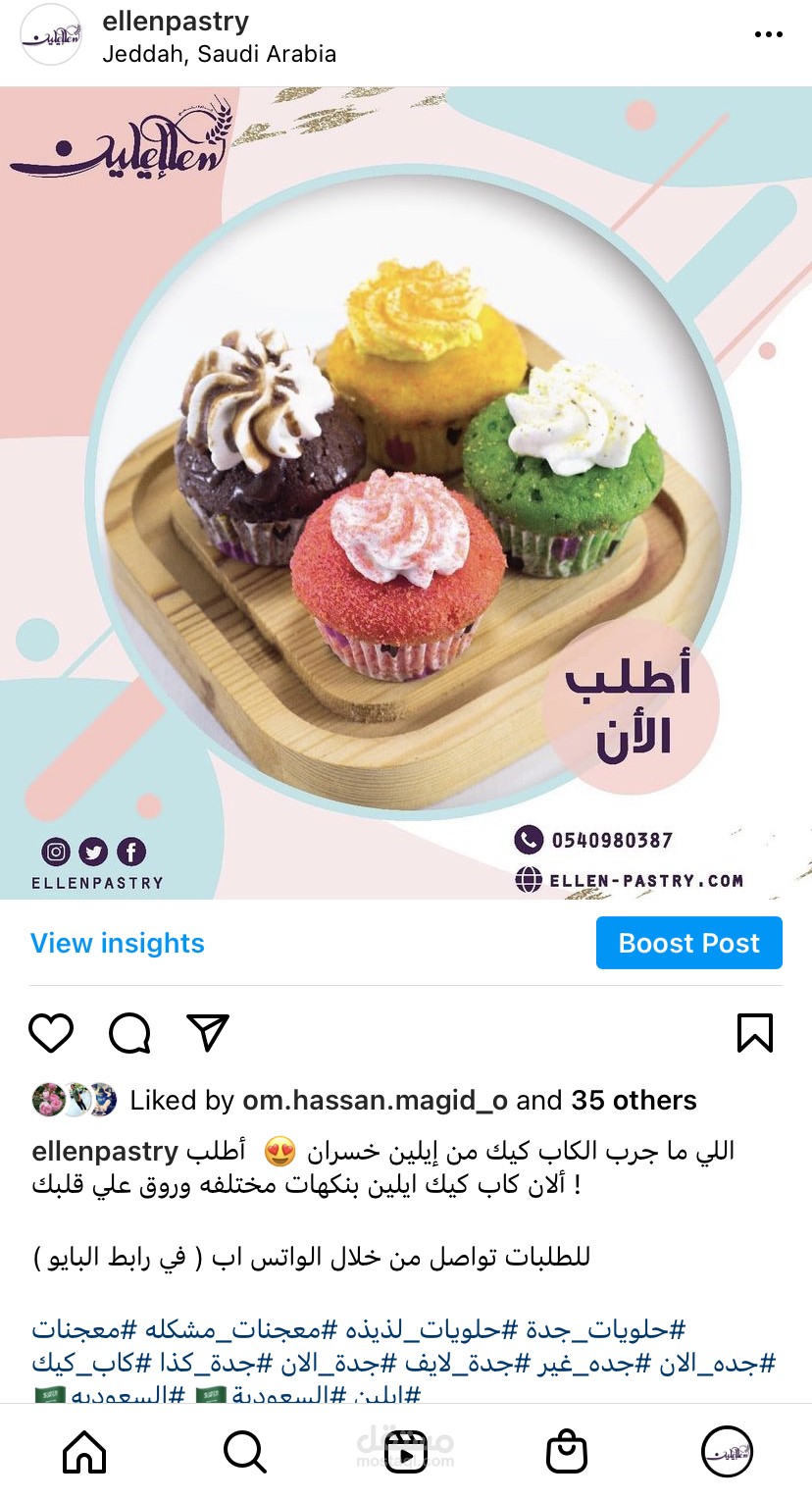Tap View insights

(x=118, y=943)
